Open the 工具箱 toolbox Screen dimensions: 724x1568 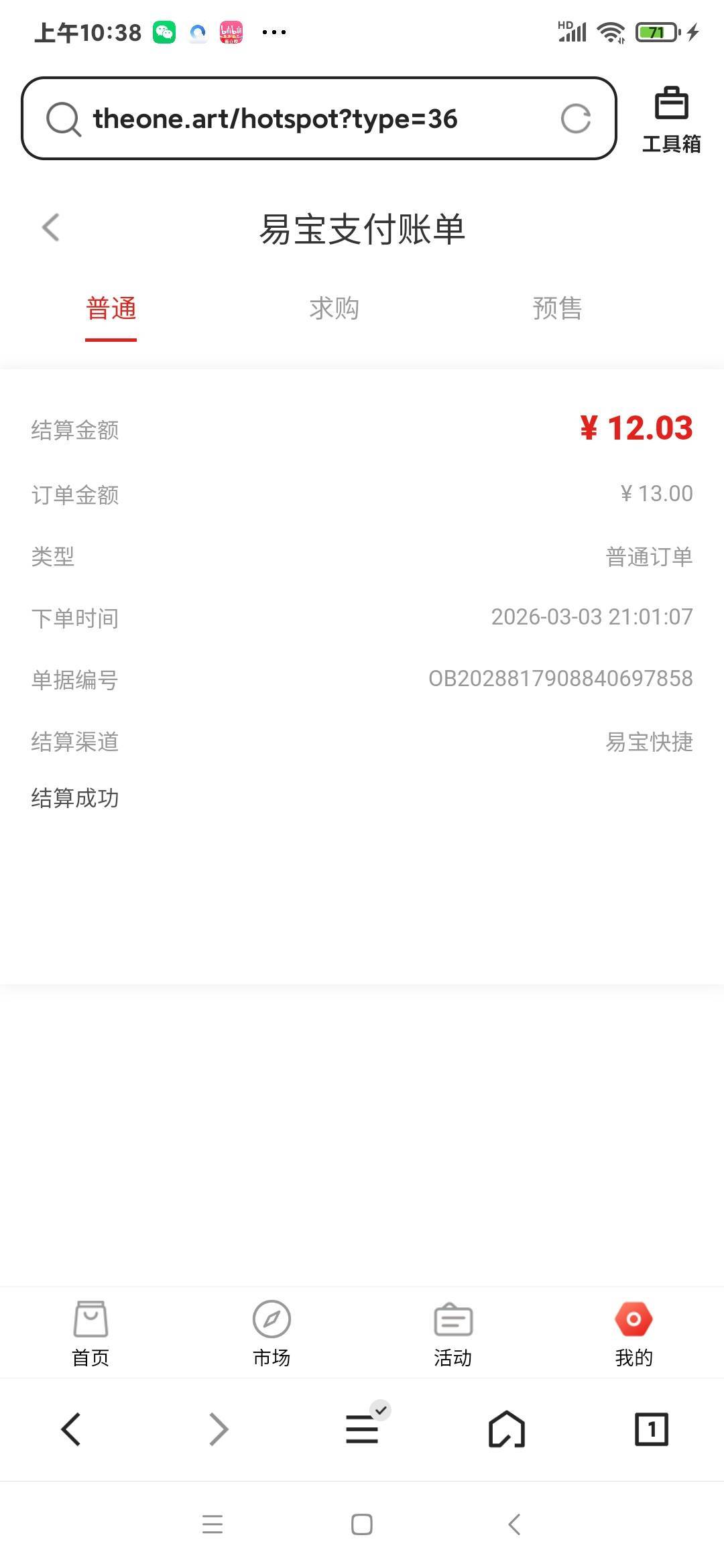pos(671,119)
